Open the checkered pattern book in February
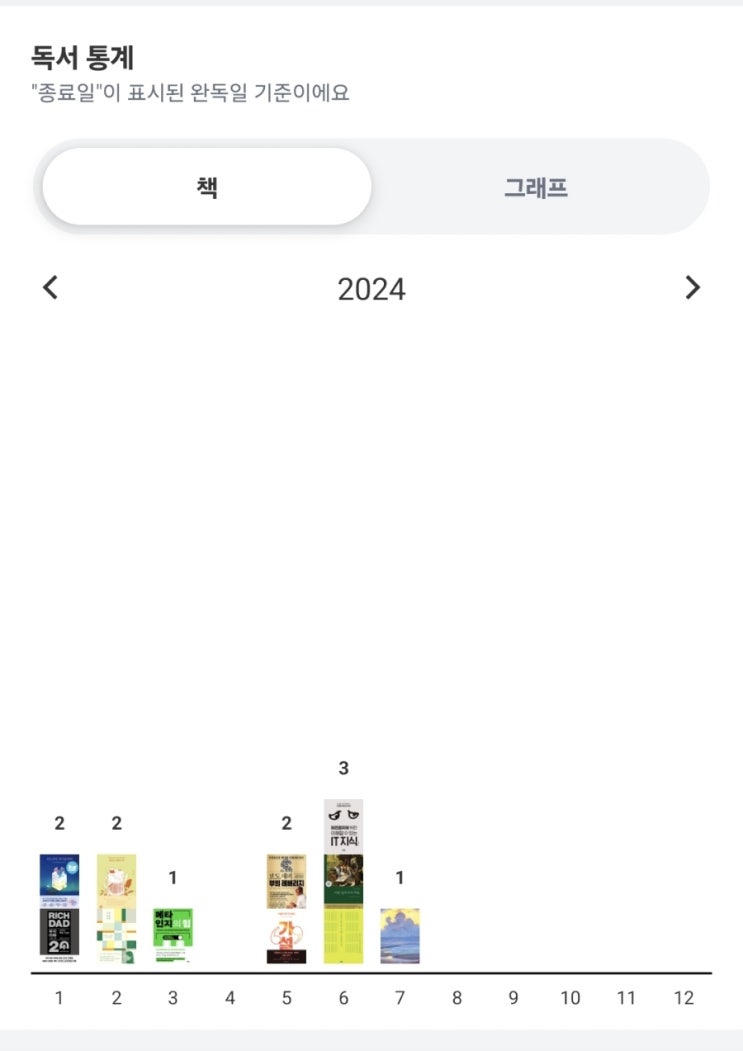743x1051 pixels. 117,936
